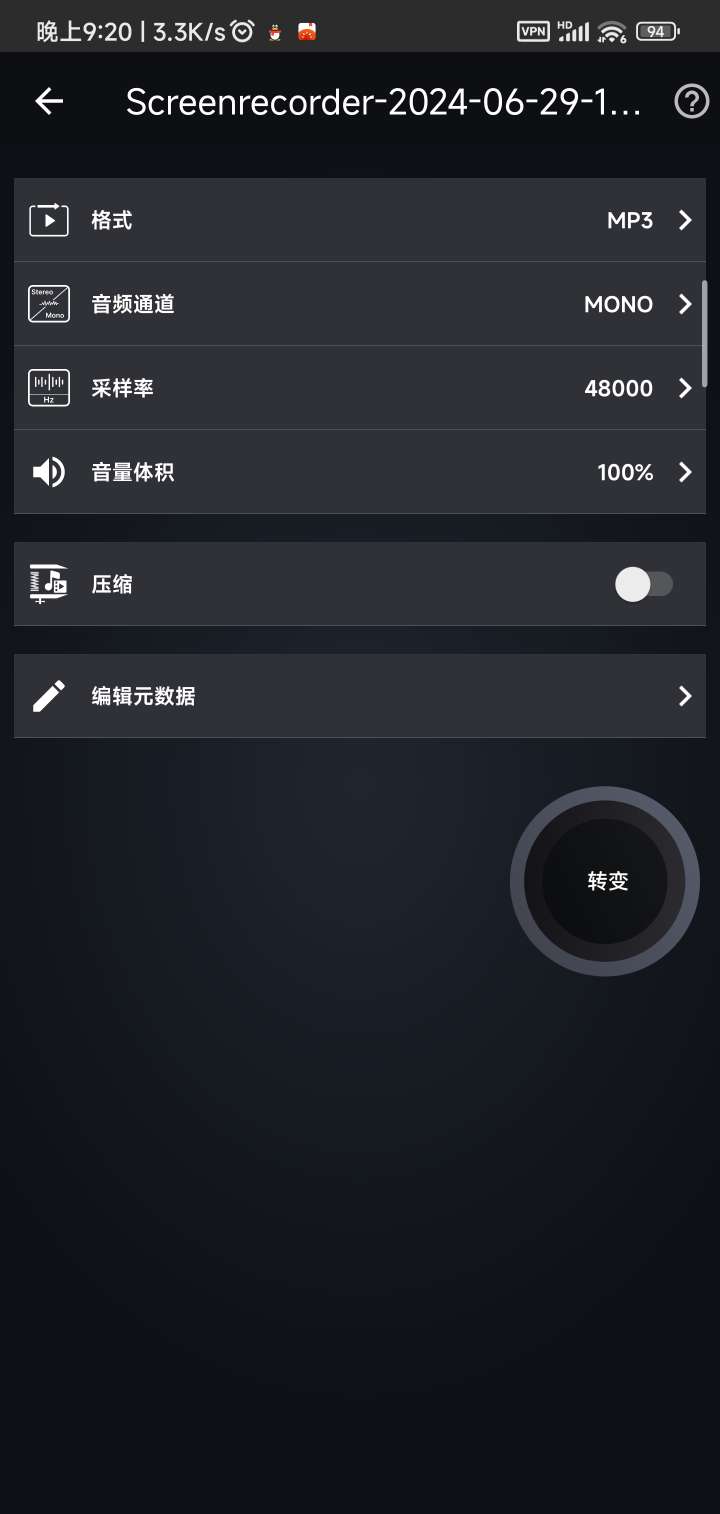Tap the round 转变 convert button
Screen dimensions: 720x1514
pos(605,881)
